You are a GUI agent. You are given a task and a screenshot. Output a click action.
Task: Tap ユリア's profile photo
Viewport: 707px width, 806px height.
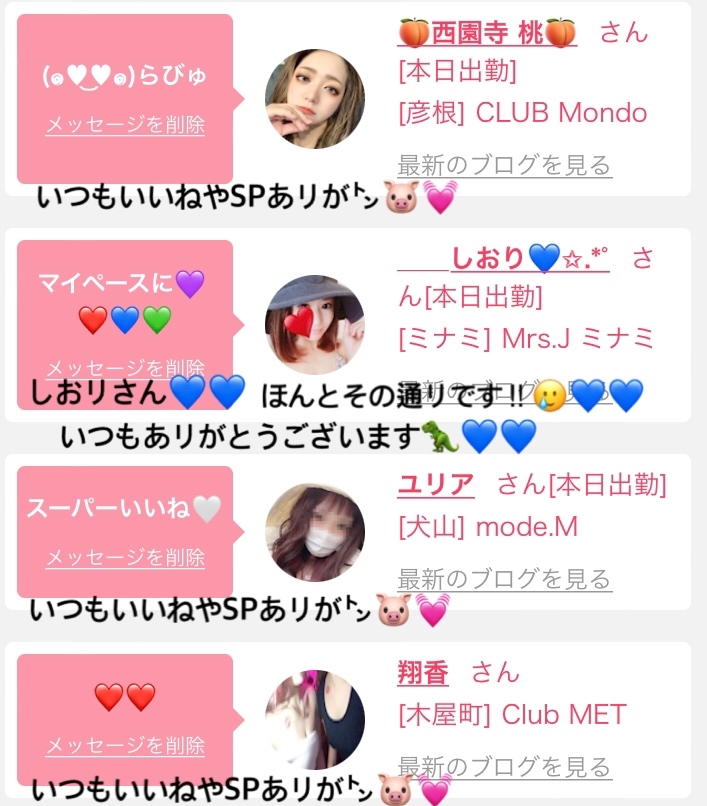pyautogui.click(x=314, y=532)
